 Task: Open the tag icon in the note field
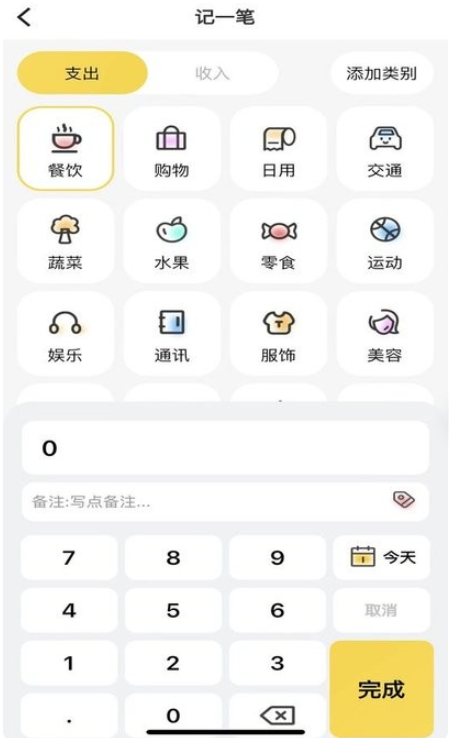tap(403, 499)
